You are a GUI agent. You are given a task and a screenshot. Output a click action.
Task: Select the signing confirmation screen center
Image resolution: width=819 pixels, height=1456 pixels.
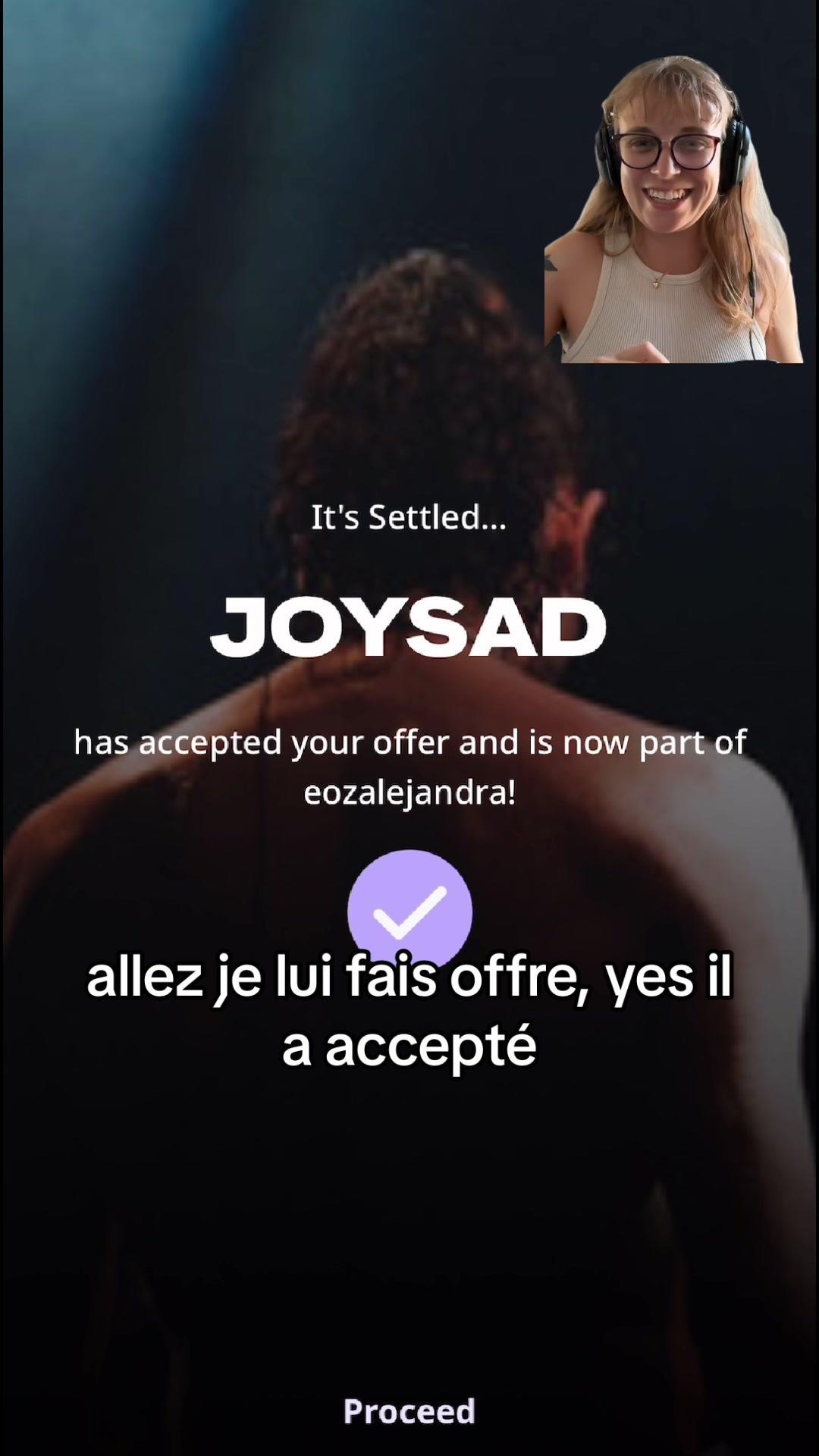pyautogui.click(x=409, y=728)
